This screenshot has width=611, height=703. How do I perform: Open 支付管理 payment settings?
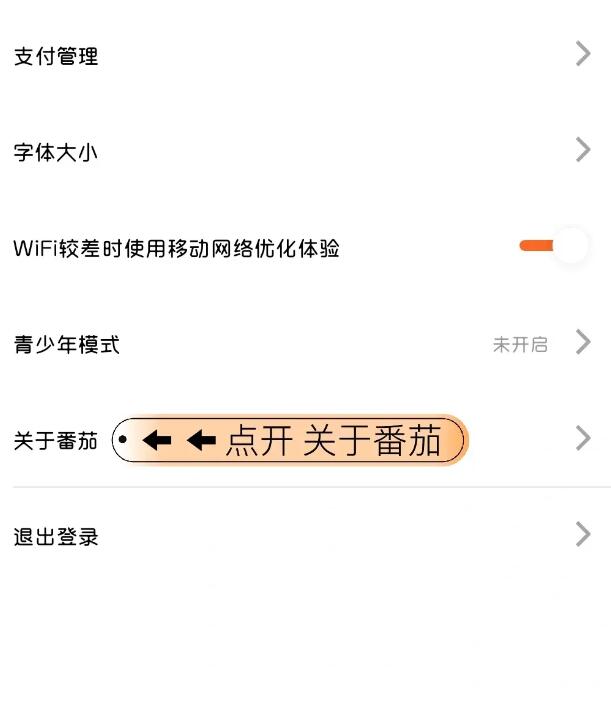56,57
